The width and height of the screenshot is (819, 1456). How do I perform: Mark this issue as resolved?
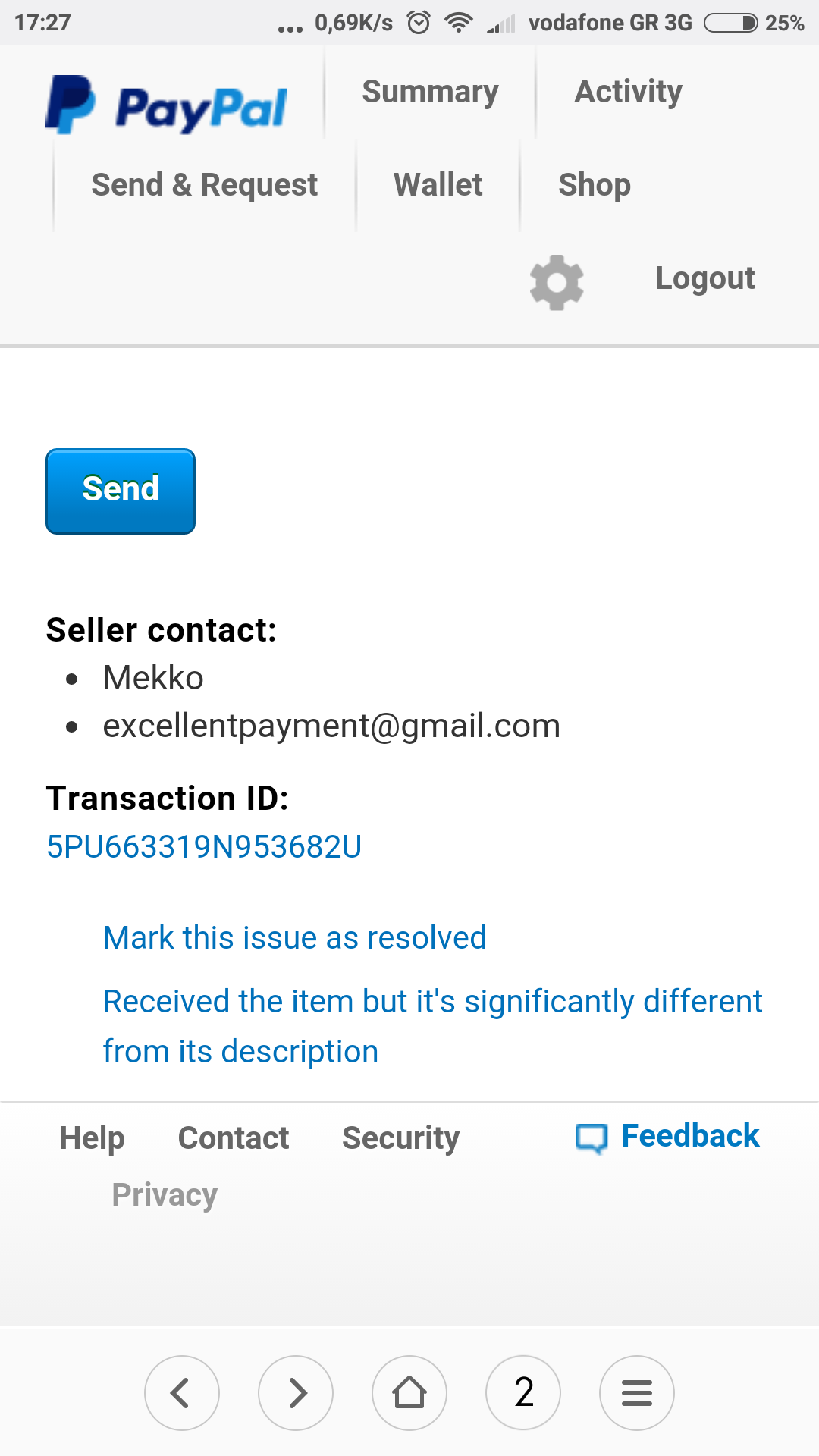(x=294, y=938)
